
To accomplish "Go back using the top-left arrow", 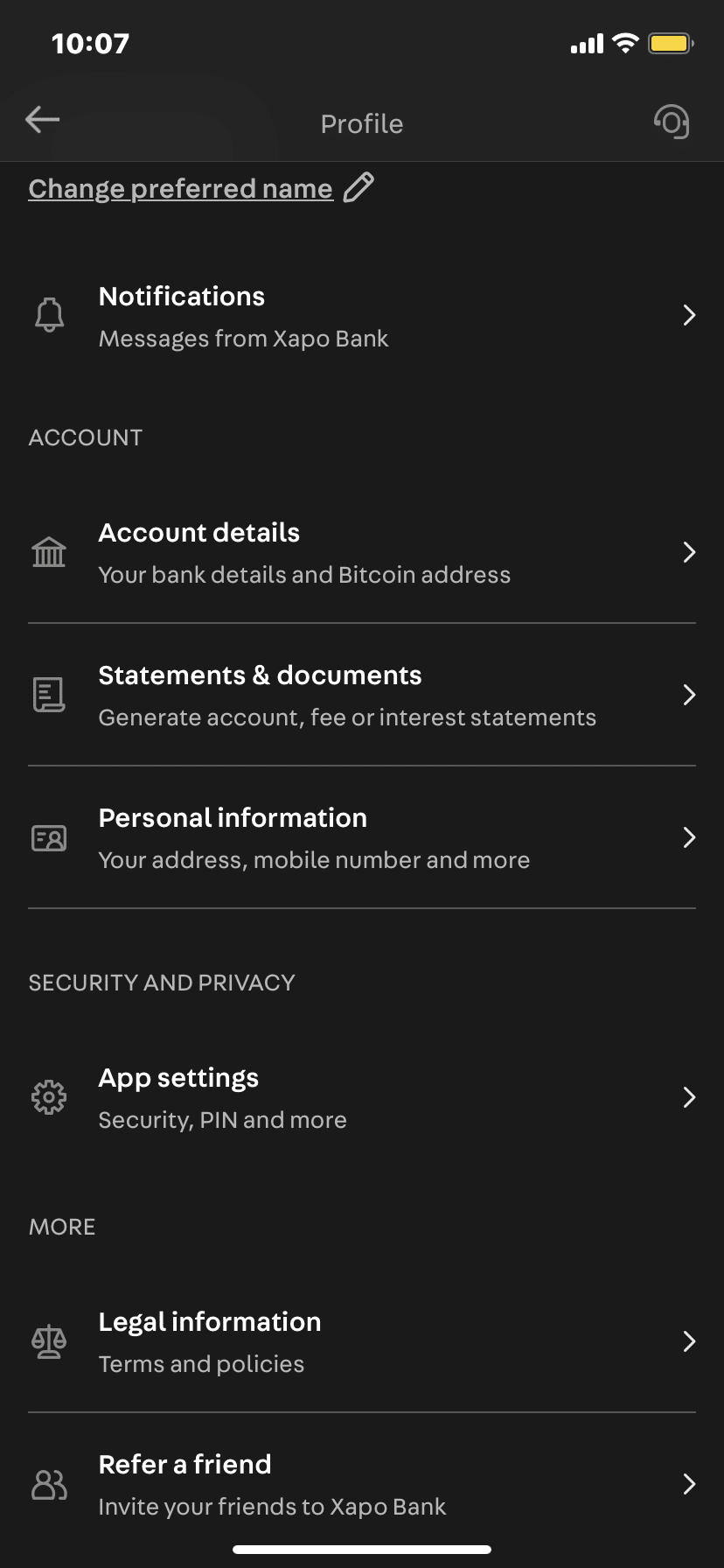I will 42,120.
